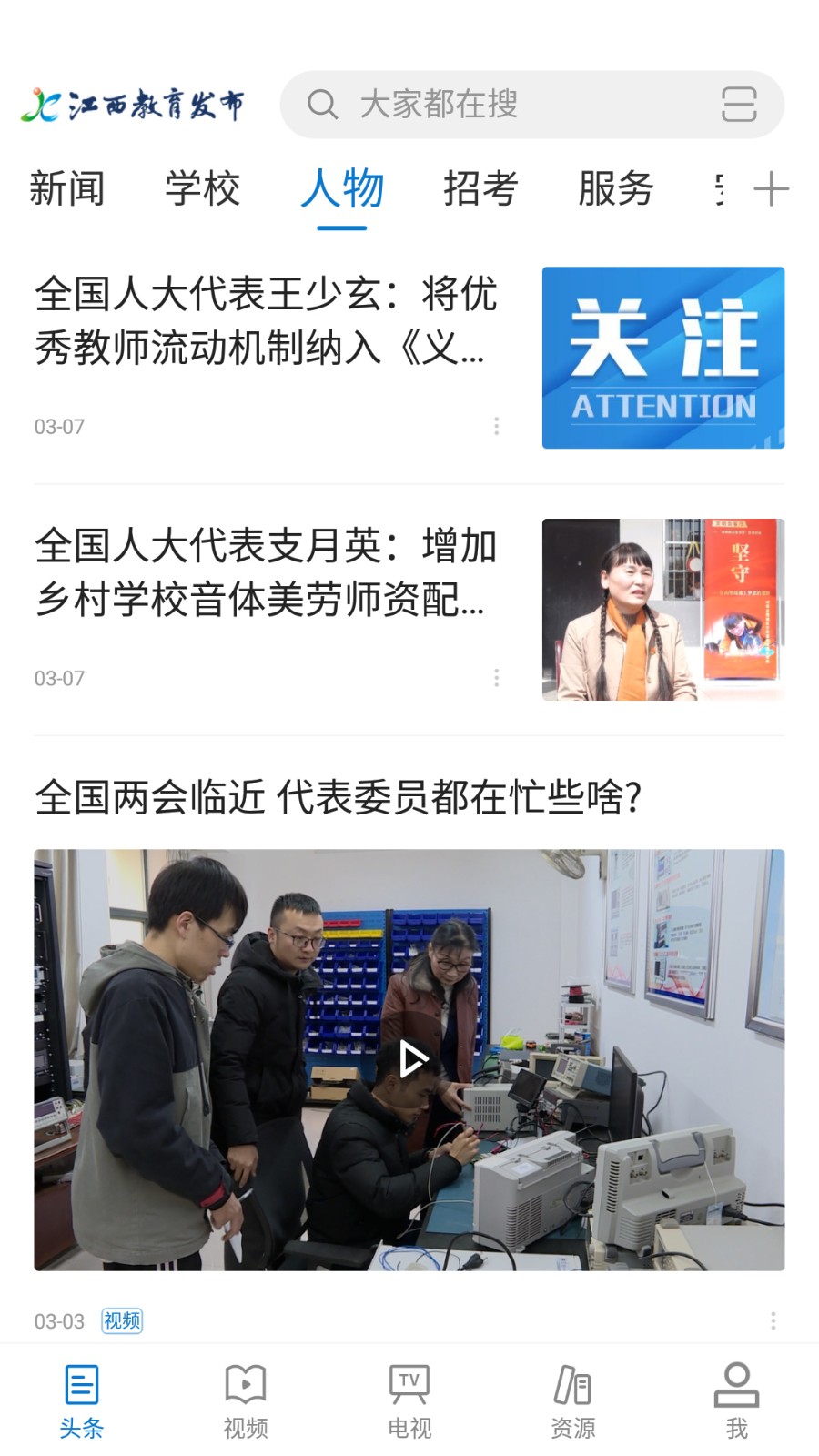This screenshot has height=1456, width=819.
Task: Go to the 资源 bottom tab
Action: click(573, 1401)
